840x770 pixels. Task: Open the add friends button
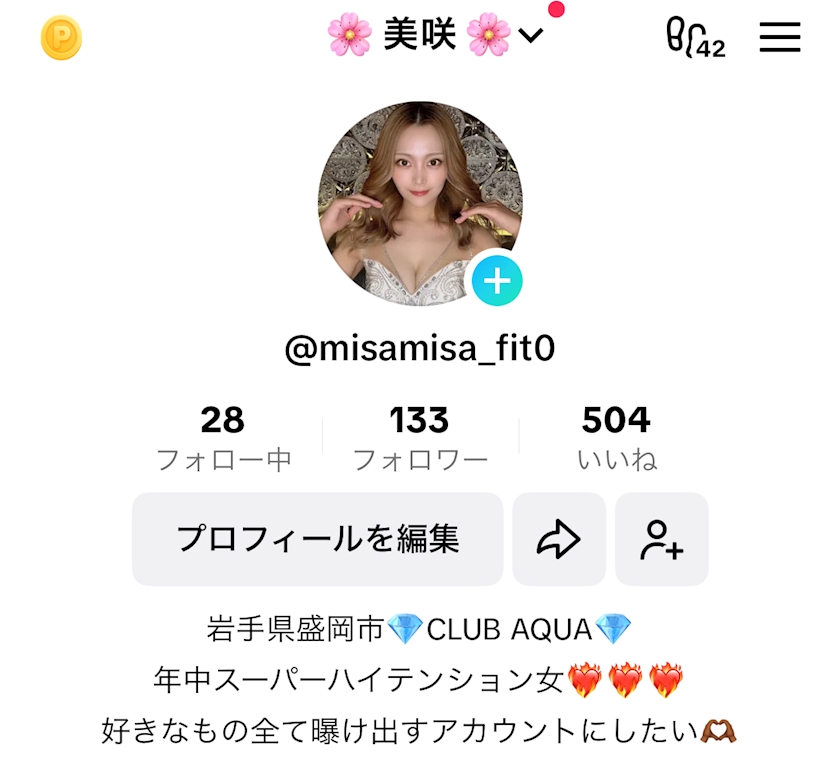coord(662,539)
